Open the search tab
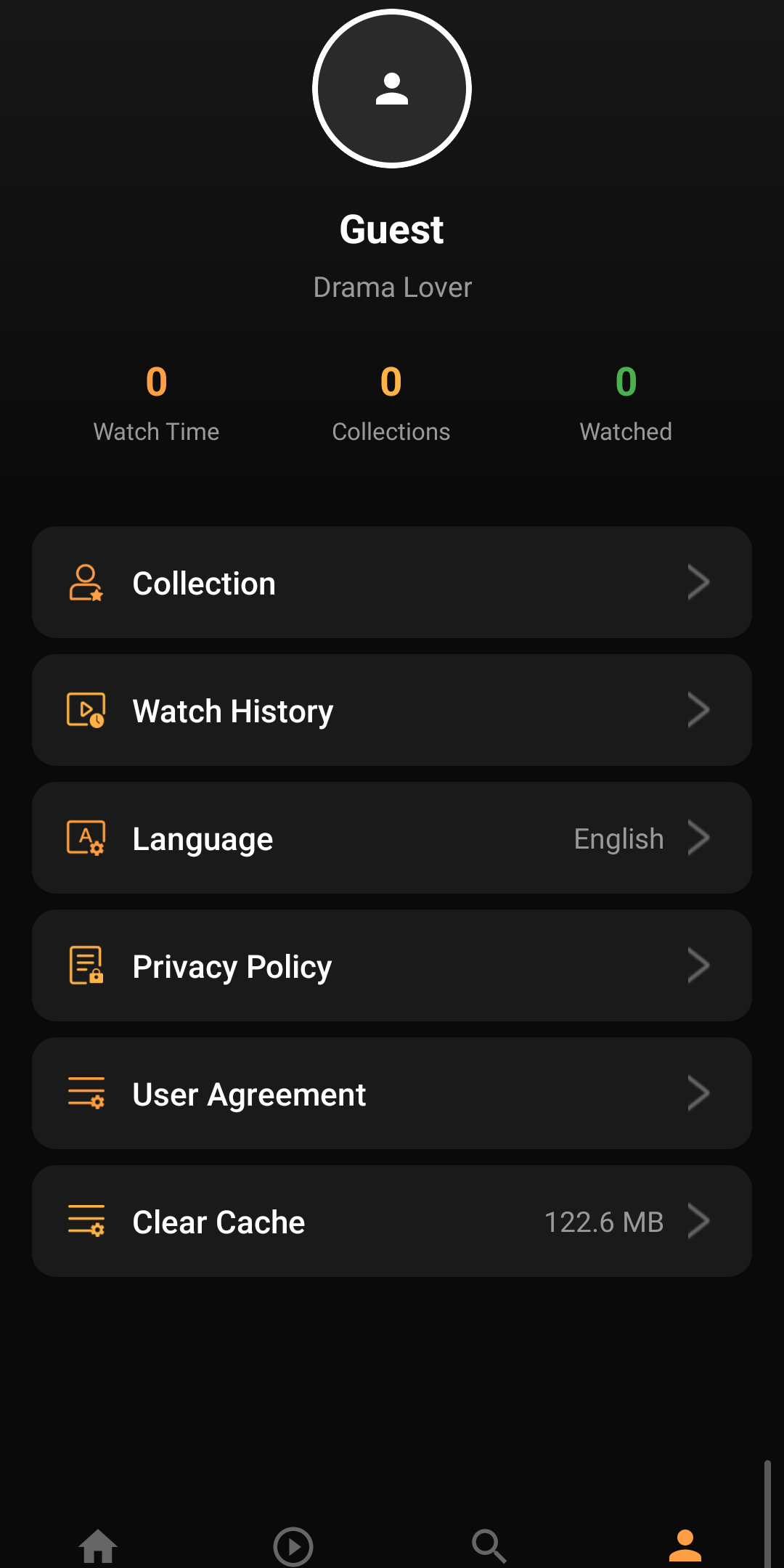Screen dimensions: 784x1568 point(489,1546)
